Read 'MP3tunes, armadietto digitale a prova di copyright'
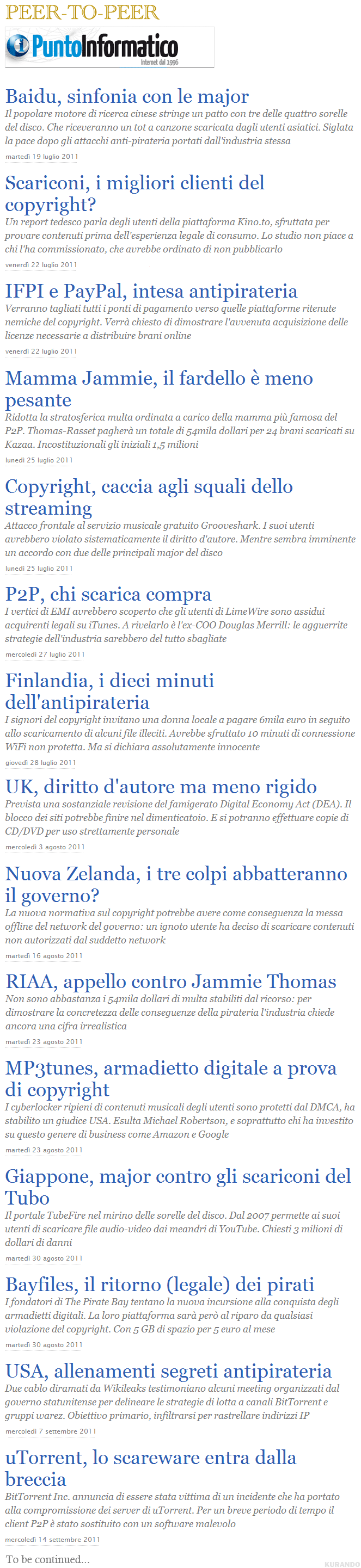The height and width of the screenshot is (1568, 361). pos(170,1068)
